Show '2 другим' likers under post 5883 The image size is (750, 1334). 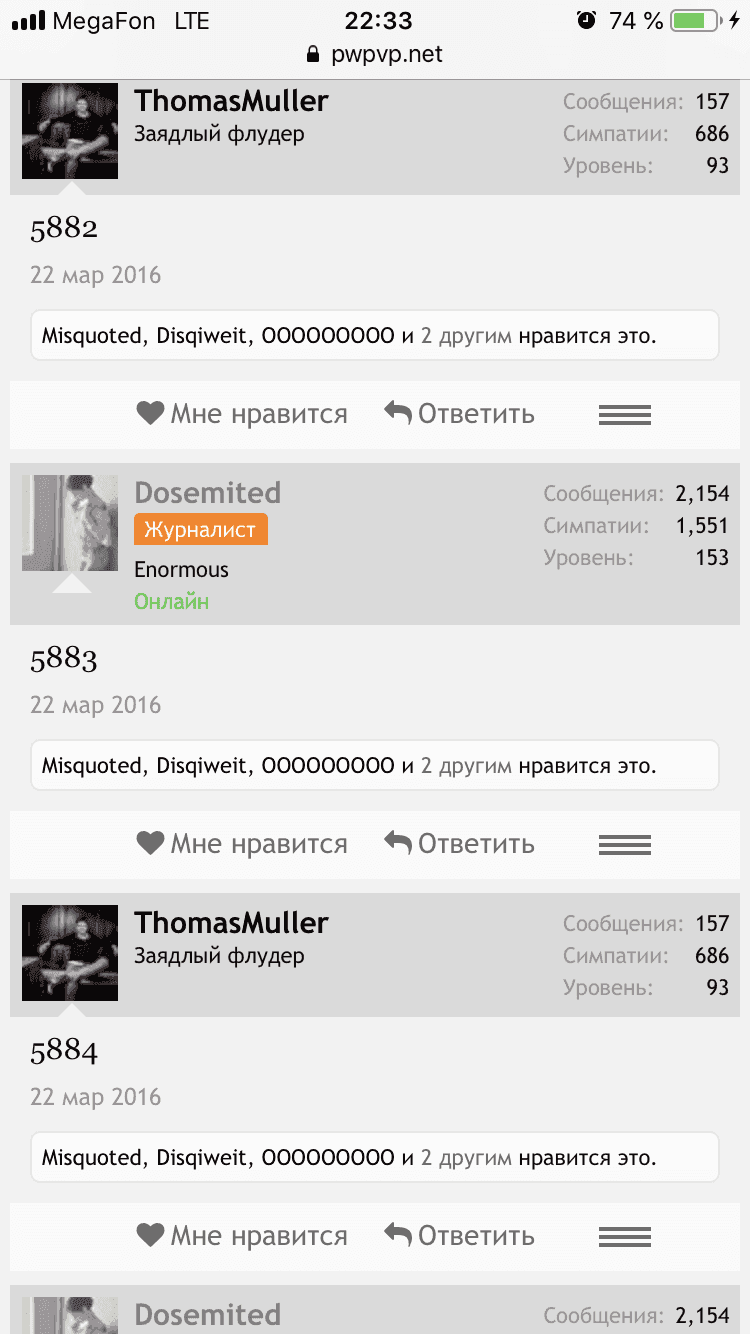(x=466, y=766)
